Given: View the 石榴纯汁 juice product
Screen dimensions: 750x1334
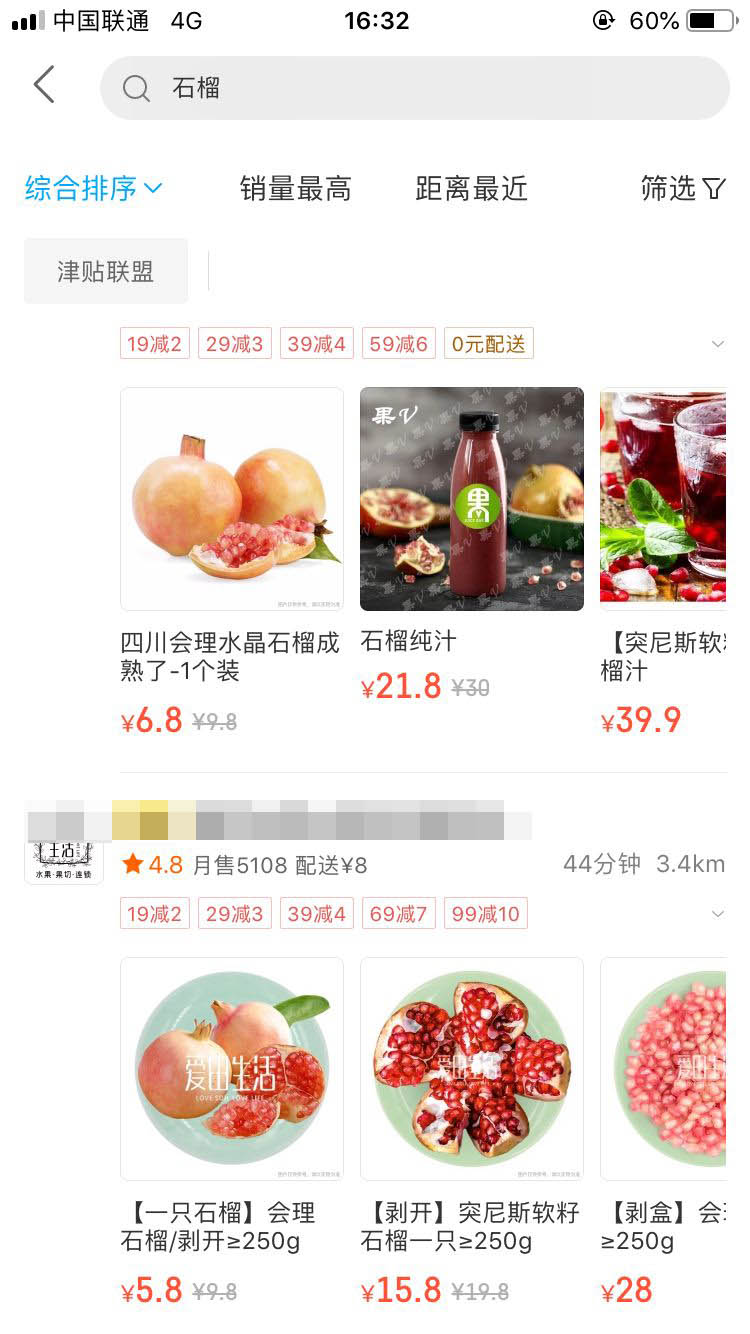Looking at the screenshot, I should [471, 500].
